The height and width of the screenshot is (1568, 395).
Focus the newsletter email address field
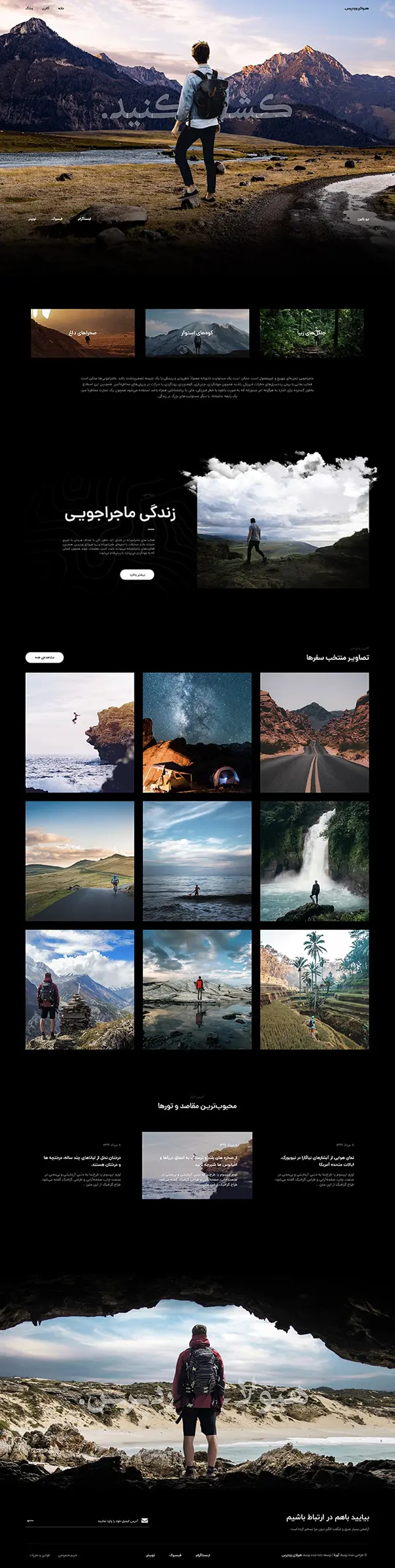[x=86, y=1521]
